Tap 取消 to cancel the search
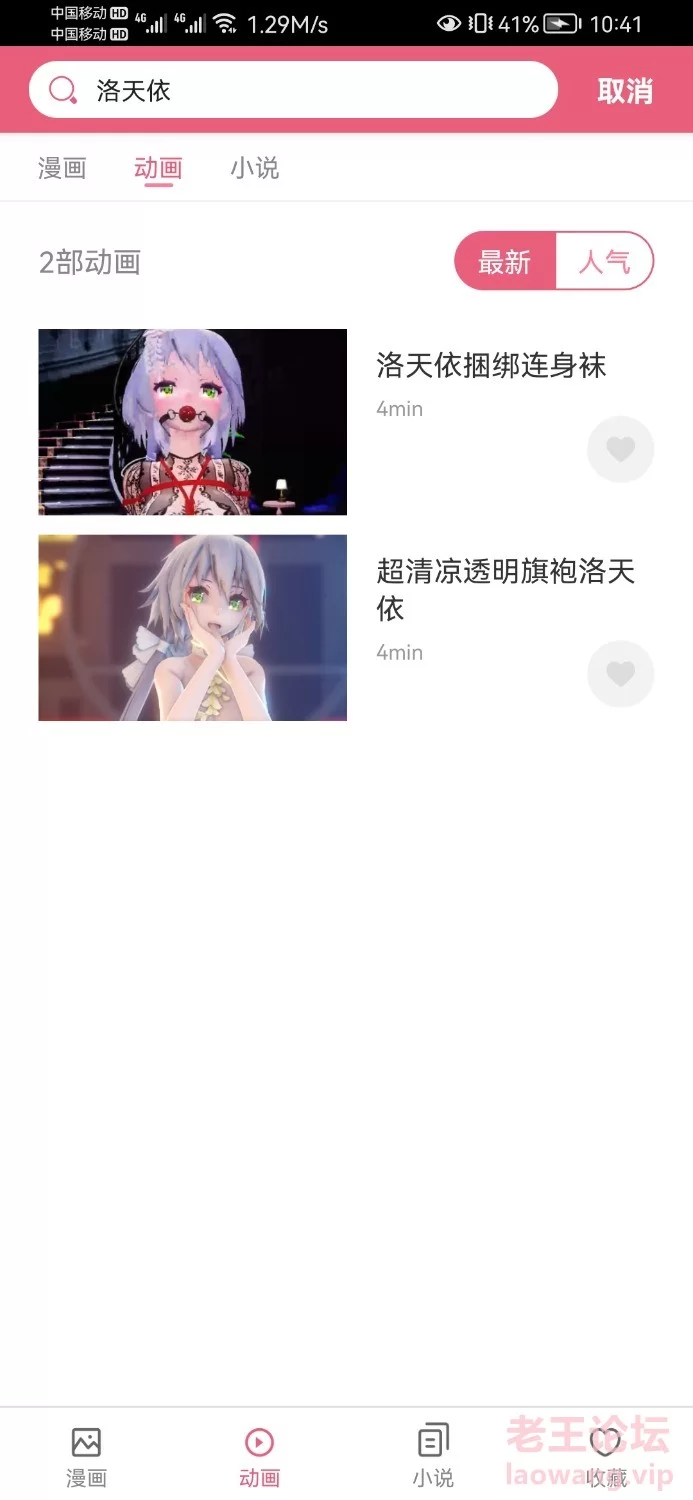Viewport: 693px width, 1500px height. pyautogui.click(x=625, y=91)
